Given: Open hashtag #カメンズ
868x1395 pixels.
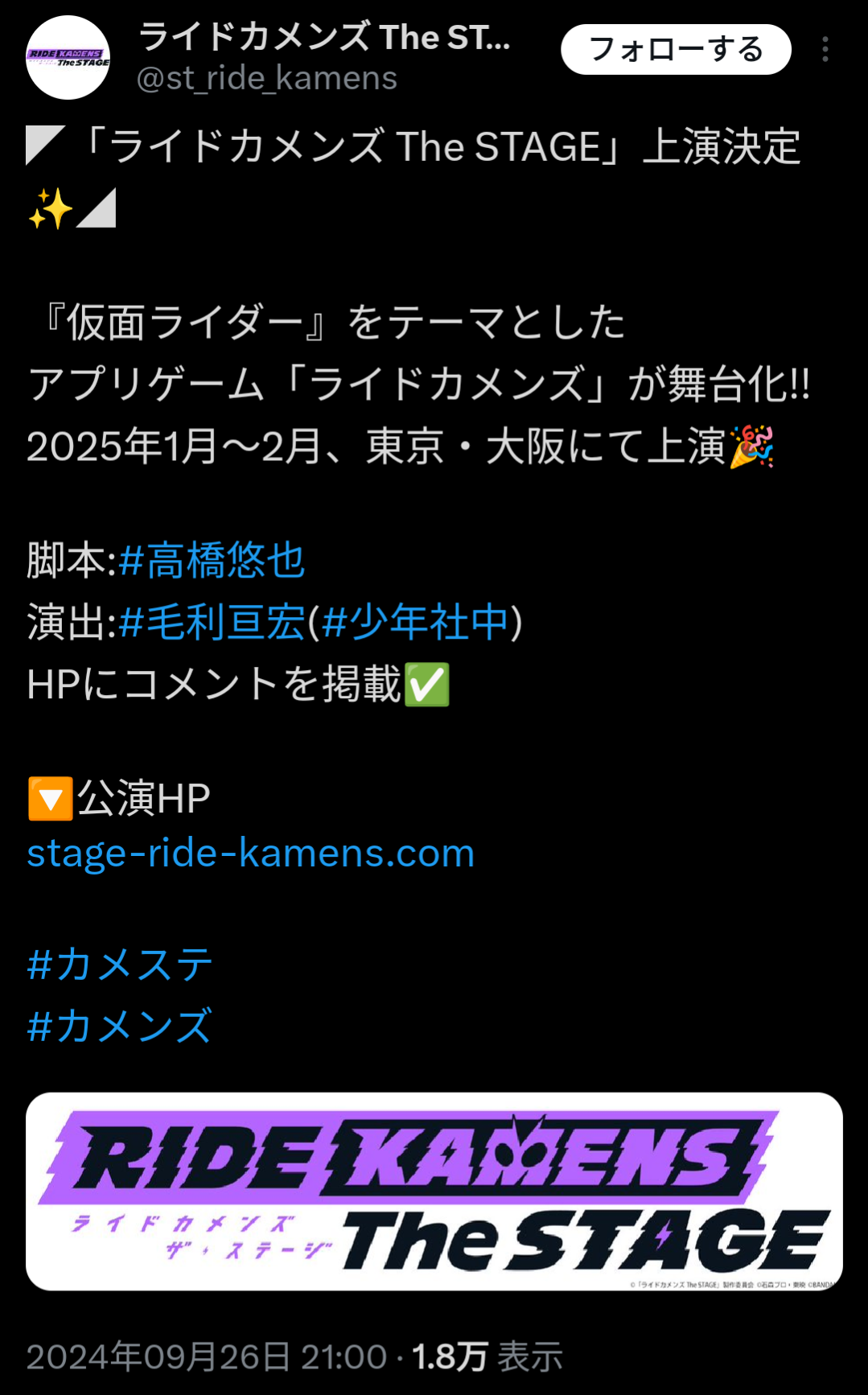Looking at the screenshot, I should (x=120, y=1027).
